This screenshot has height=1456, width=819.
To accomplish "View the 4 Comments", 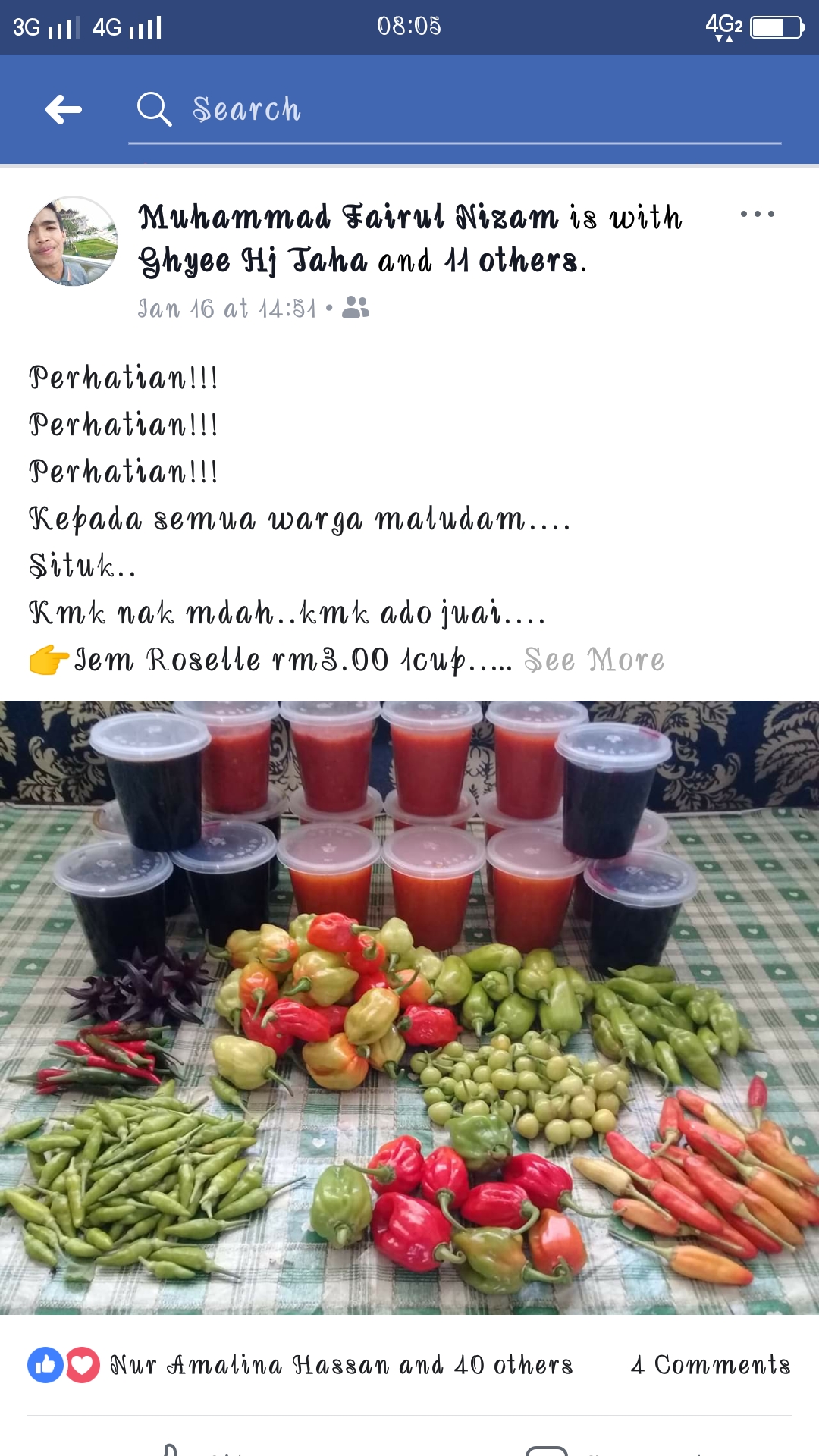I will 710,1365.
